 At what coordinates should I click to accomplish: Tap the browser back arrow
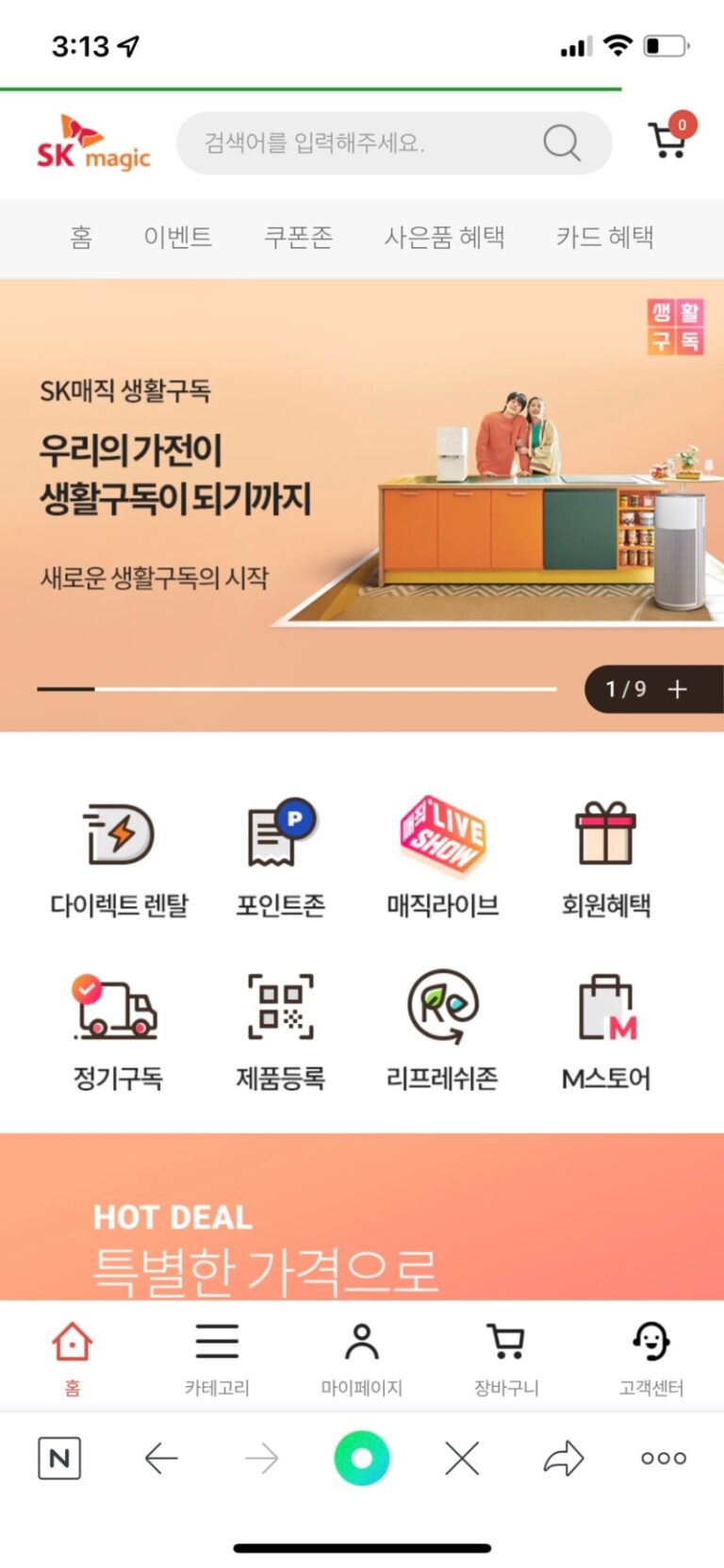pos(161,1458)
